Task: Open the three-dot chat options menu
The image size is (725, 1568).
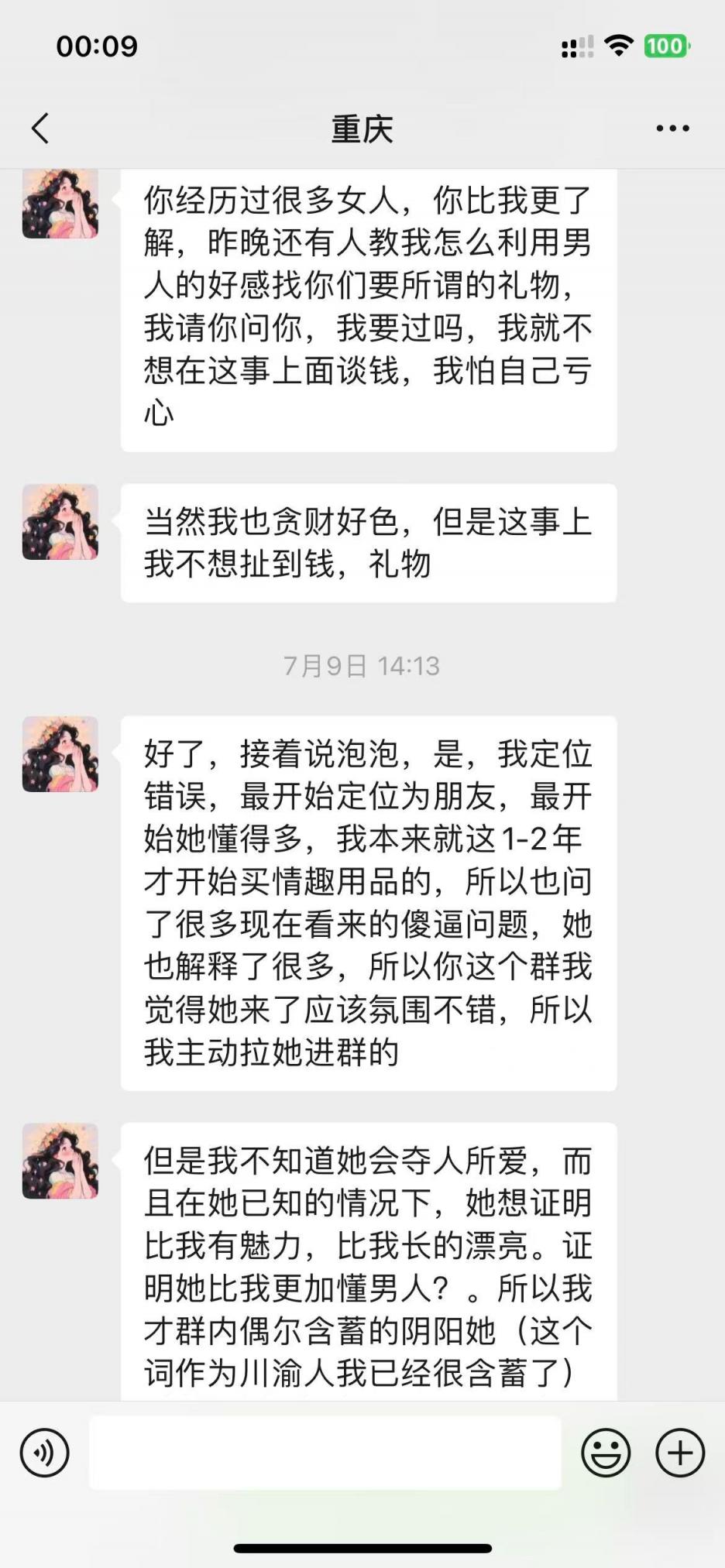Action: pyautogui.click(x=672, y=129)
